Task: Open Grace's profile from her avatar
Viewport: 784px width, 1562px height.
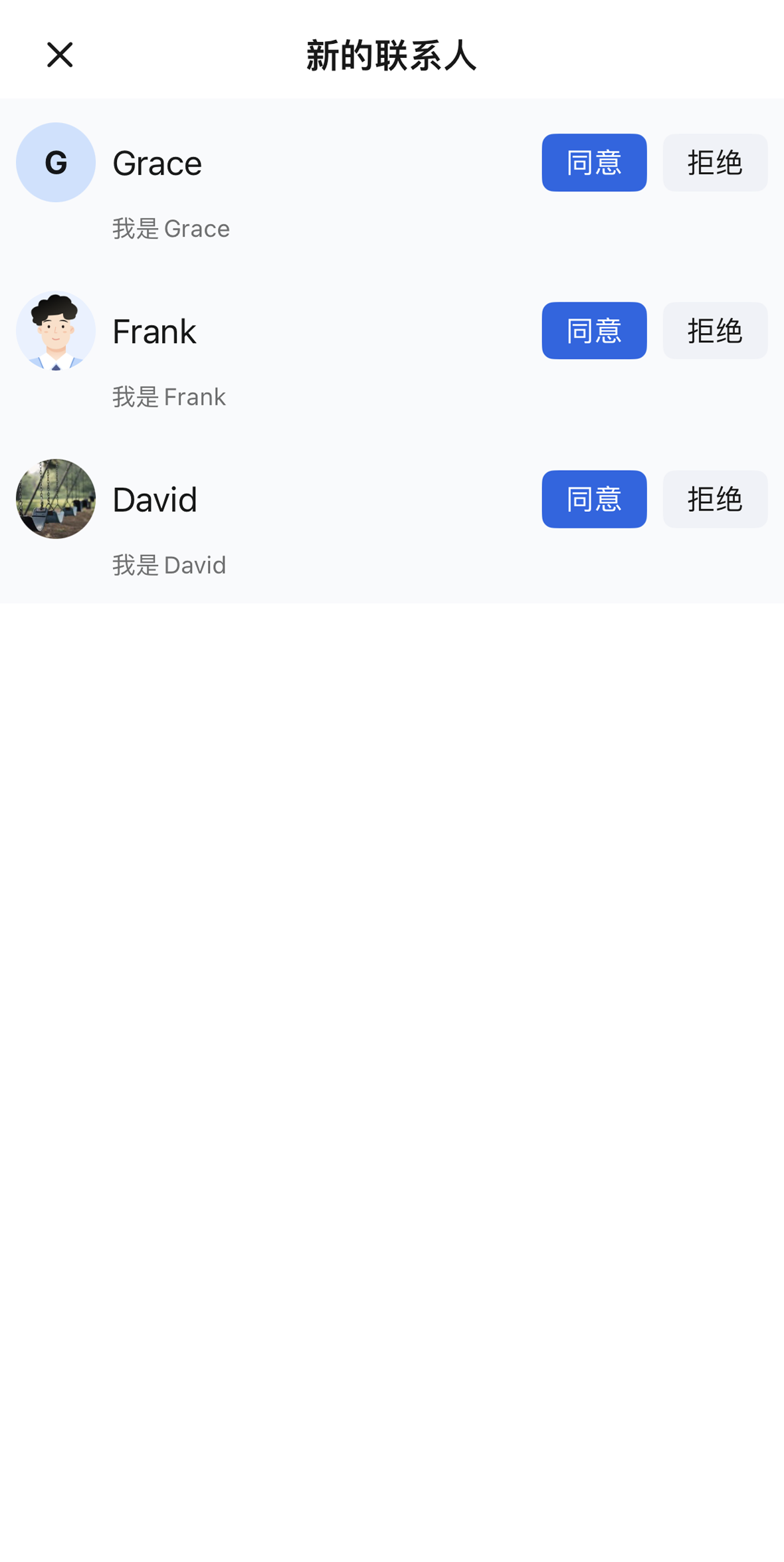Action: [x=56, y=163]
